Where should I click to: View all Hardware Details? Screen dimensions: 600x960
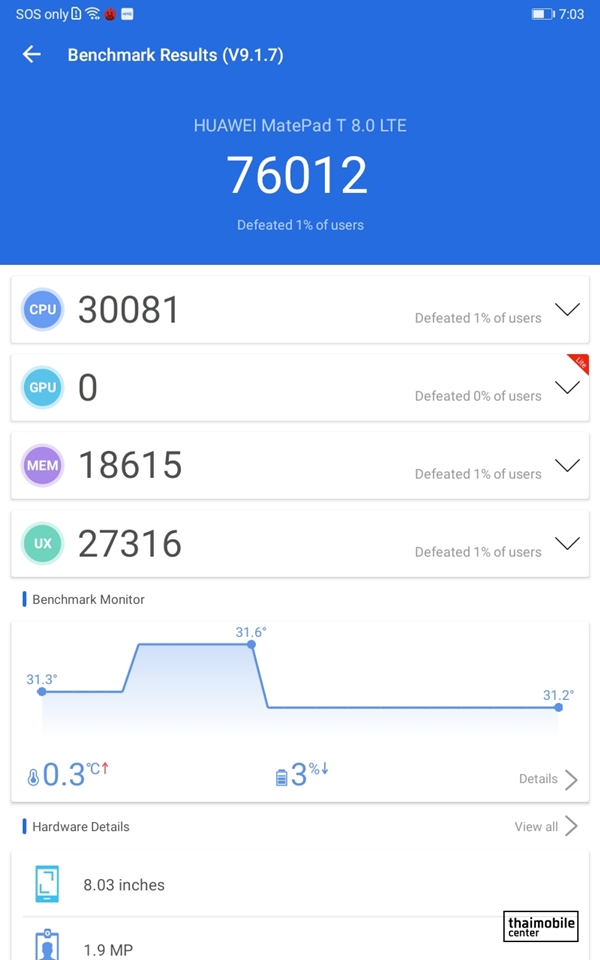[x=546, y=827]
